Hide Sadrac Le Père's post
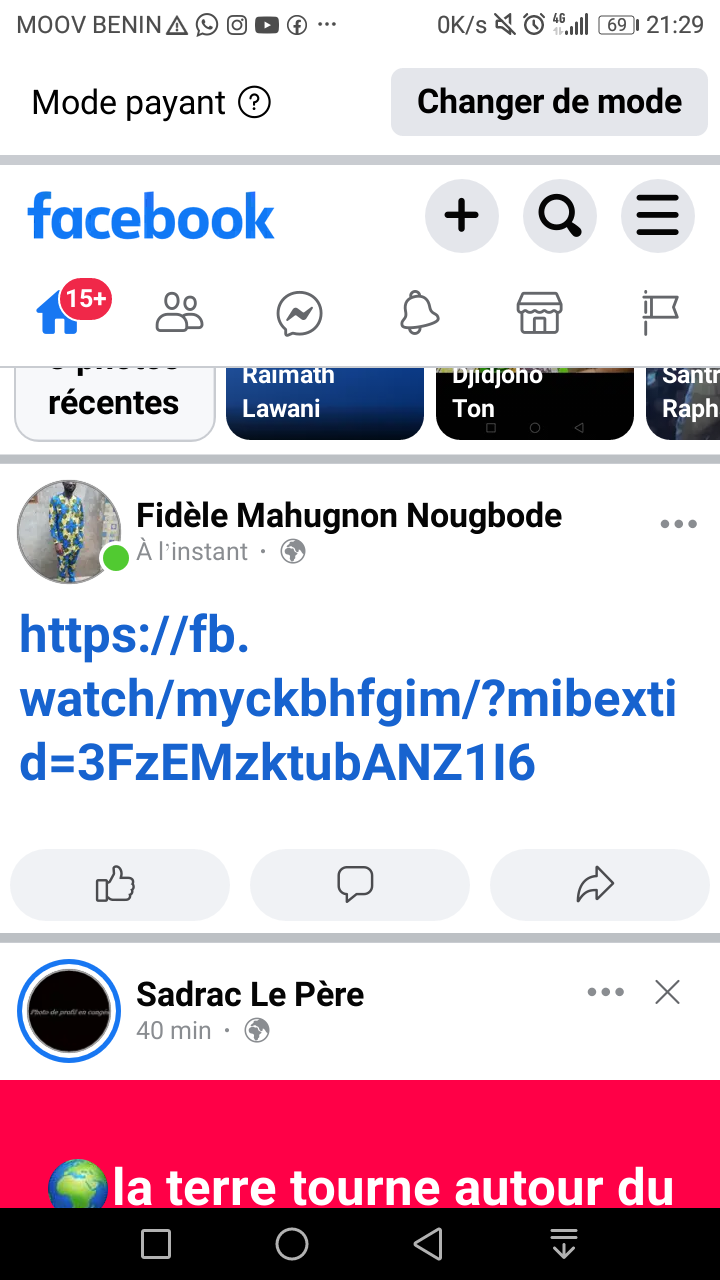The width and height of the screenshot is (720, 1280). coord(667,992)
